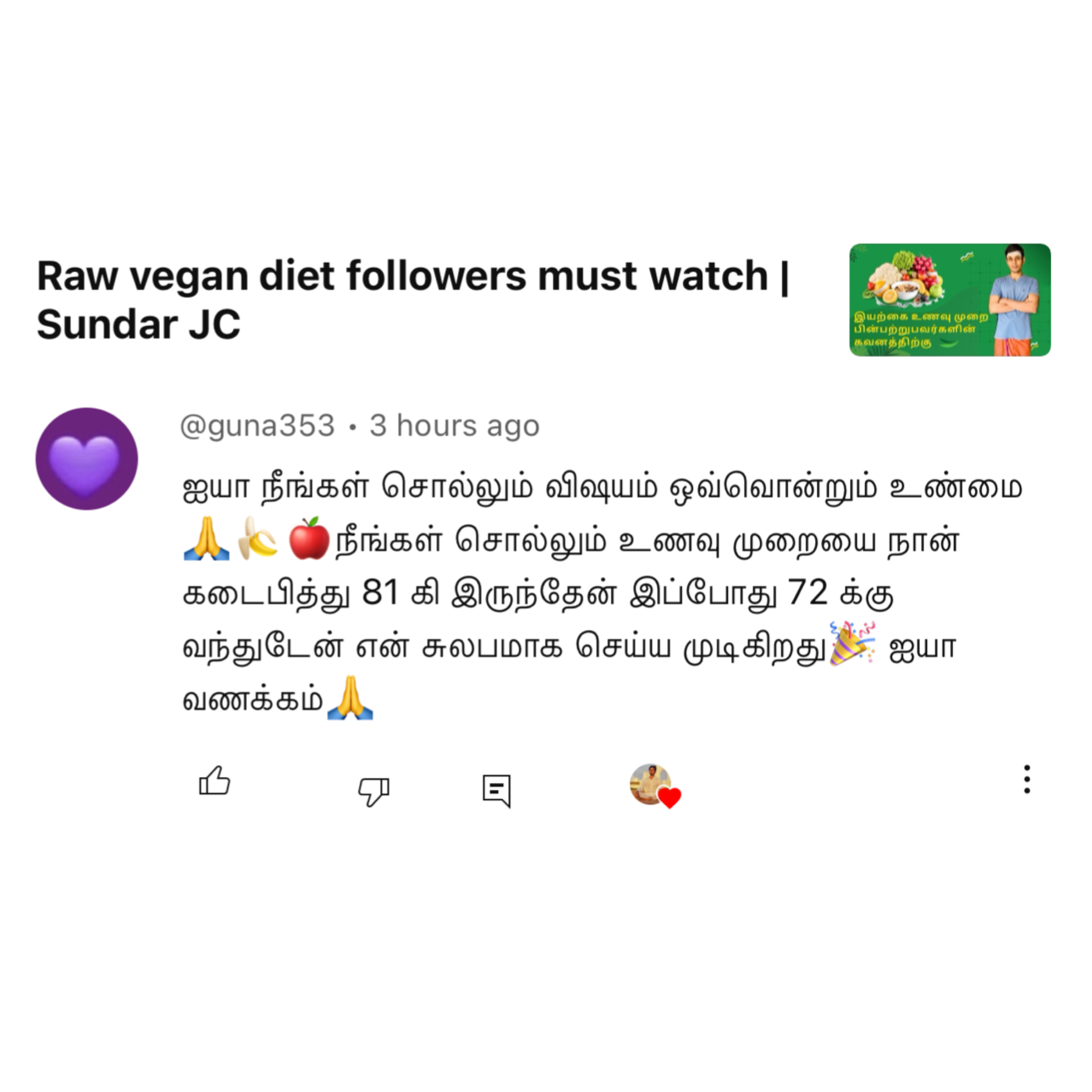View @guna353's purple heart profile picture

click(86, 458)
